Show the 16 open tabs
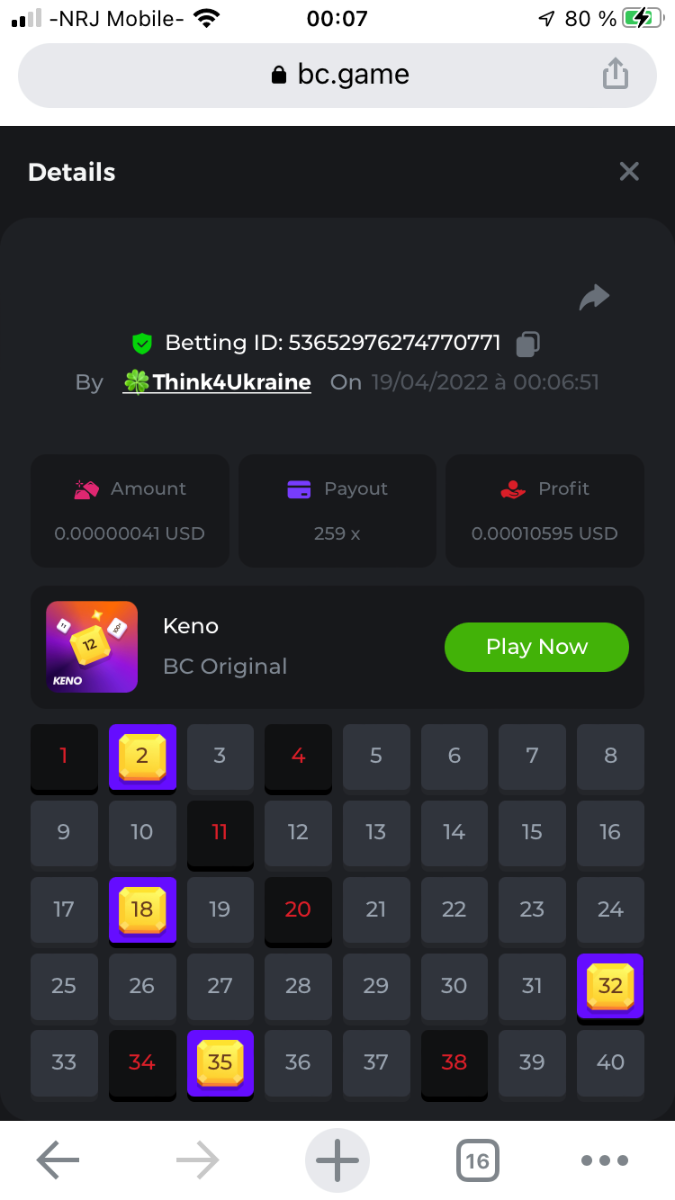The width and height of the screenshot is (675, 1200). point(477,1160)
